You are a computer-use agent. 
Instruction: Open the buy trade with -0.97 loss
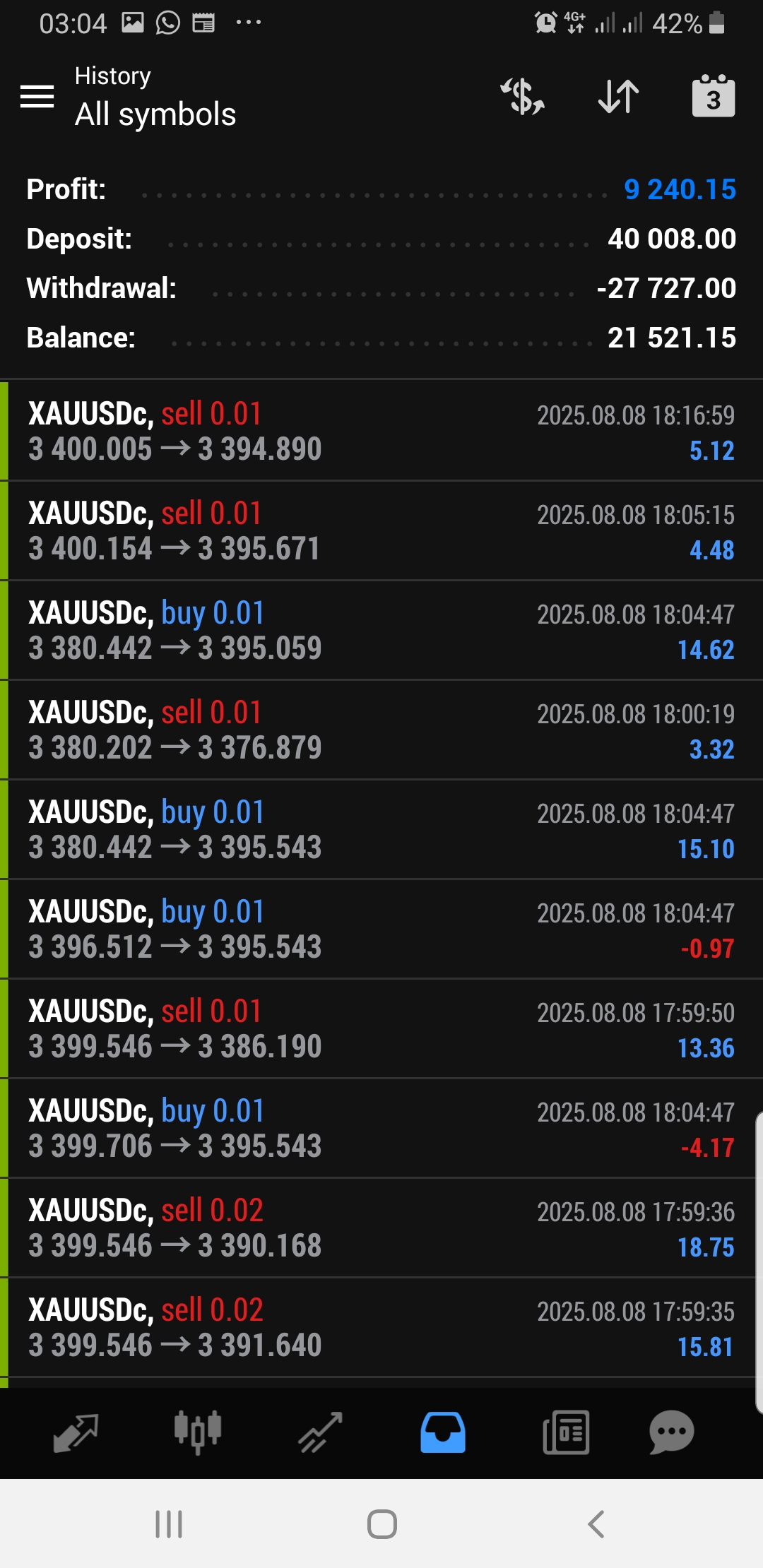coord(381,929)
